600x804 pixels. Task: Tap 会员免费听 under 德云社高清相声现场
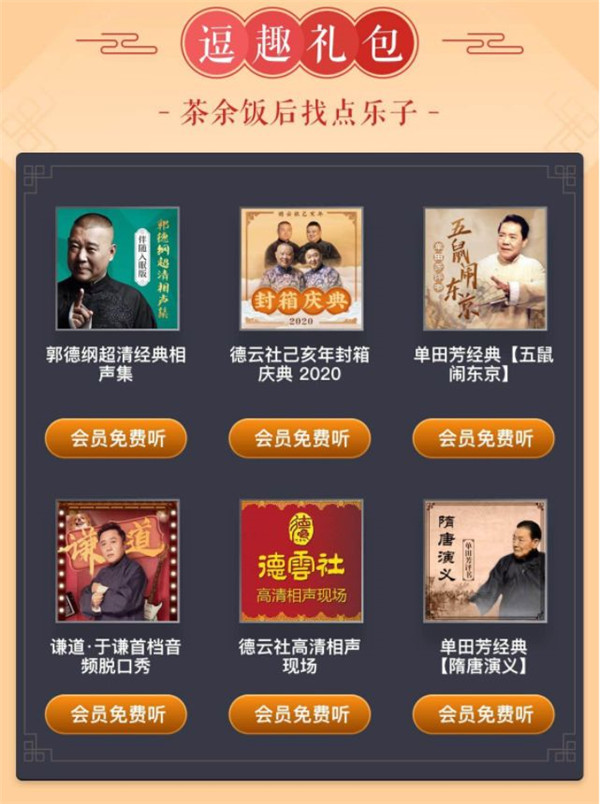tap(300, 714)
